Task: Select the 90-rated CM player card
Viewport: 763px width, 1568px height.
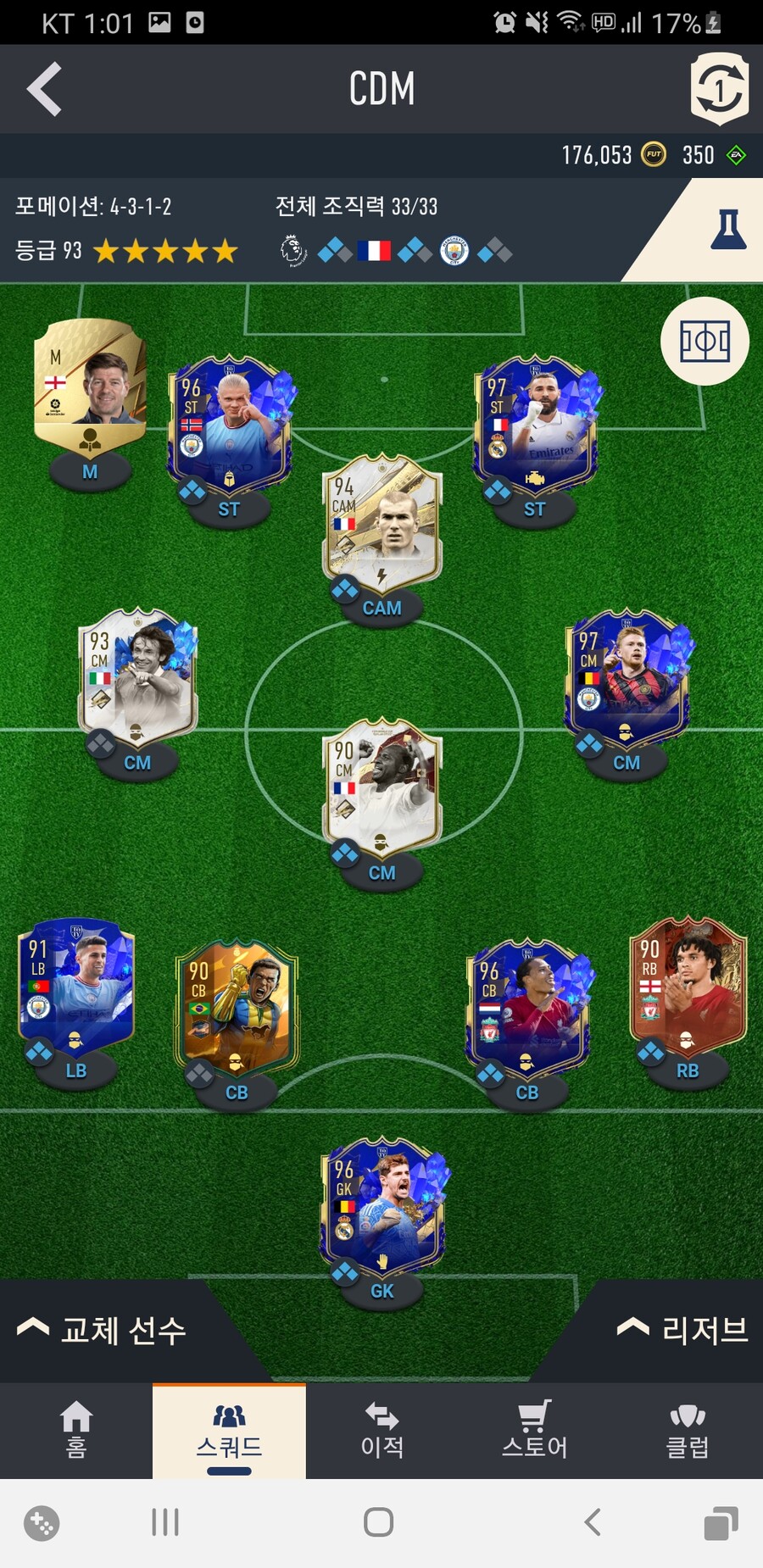Action: pyautogui.click(x=381, y=785)
